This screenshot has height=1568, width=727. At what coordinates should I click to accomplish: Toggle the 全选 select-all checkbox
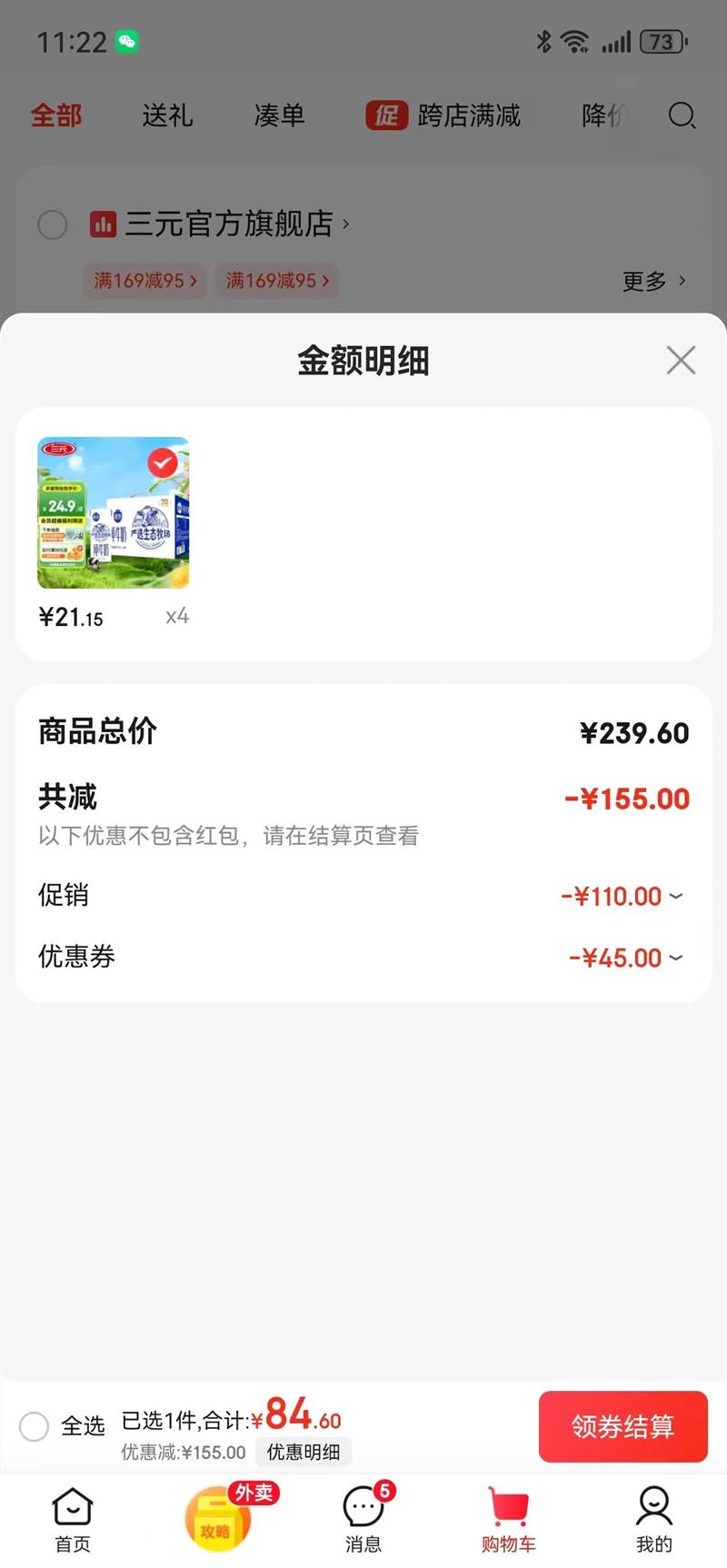click(x=35, y=1426)
